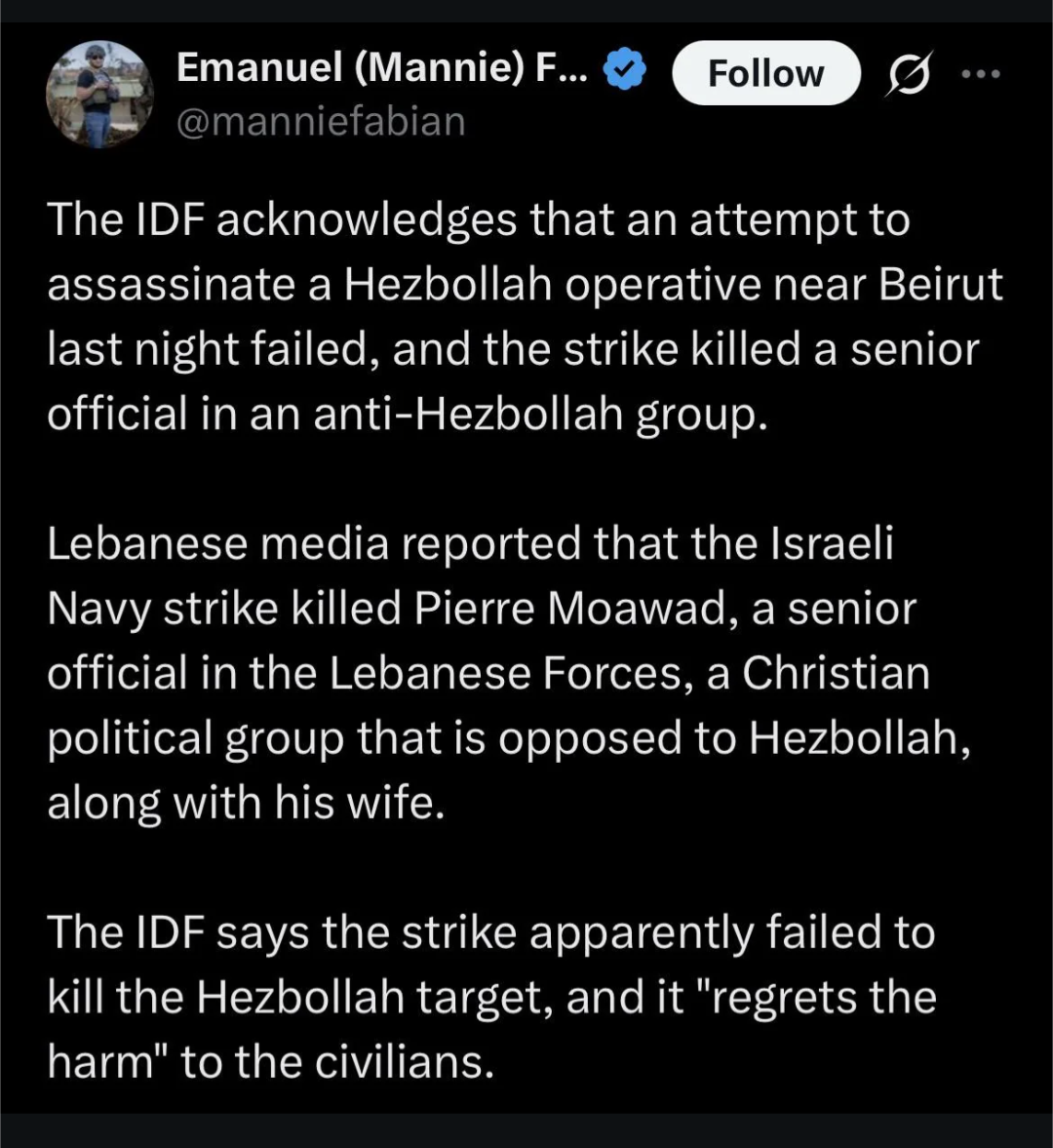Open Emanuel Fabian's profile picture
Screen dimensions: 1053x1148
pos(99,95)
